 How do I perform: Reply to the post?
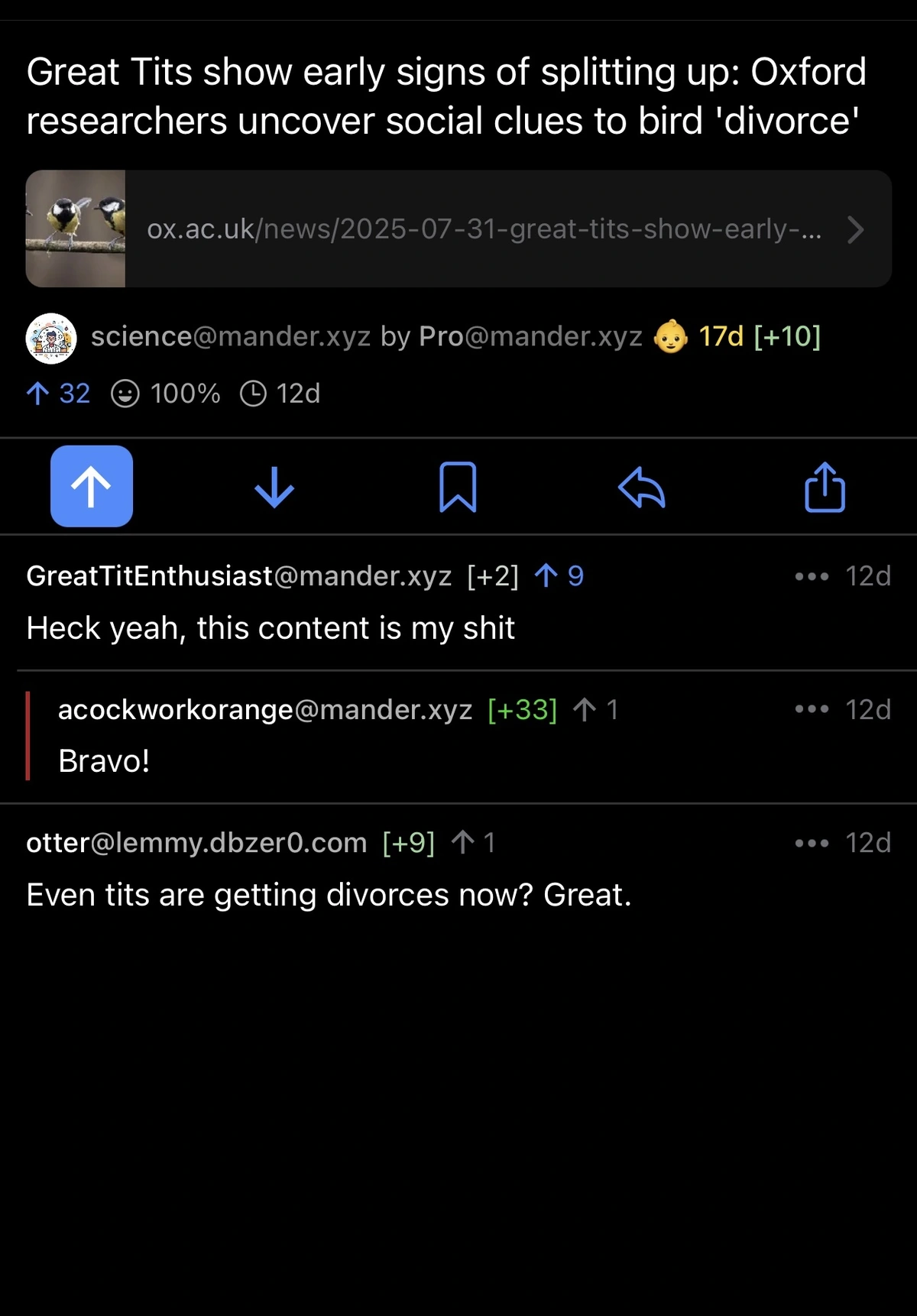tap(641, 487)
